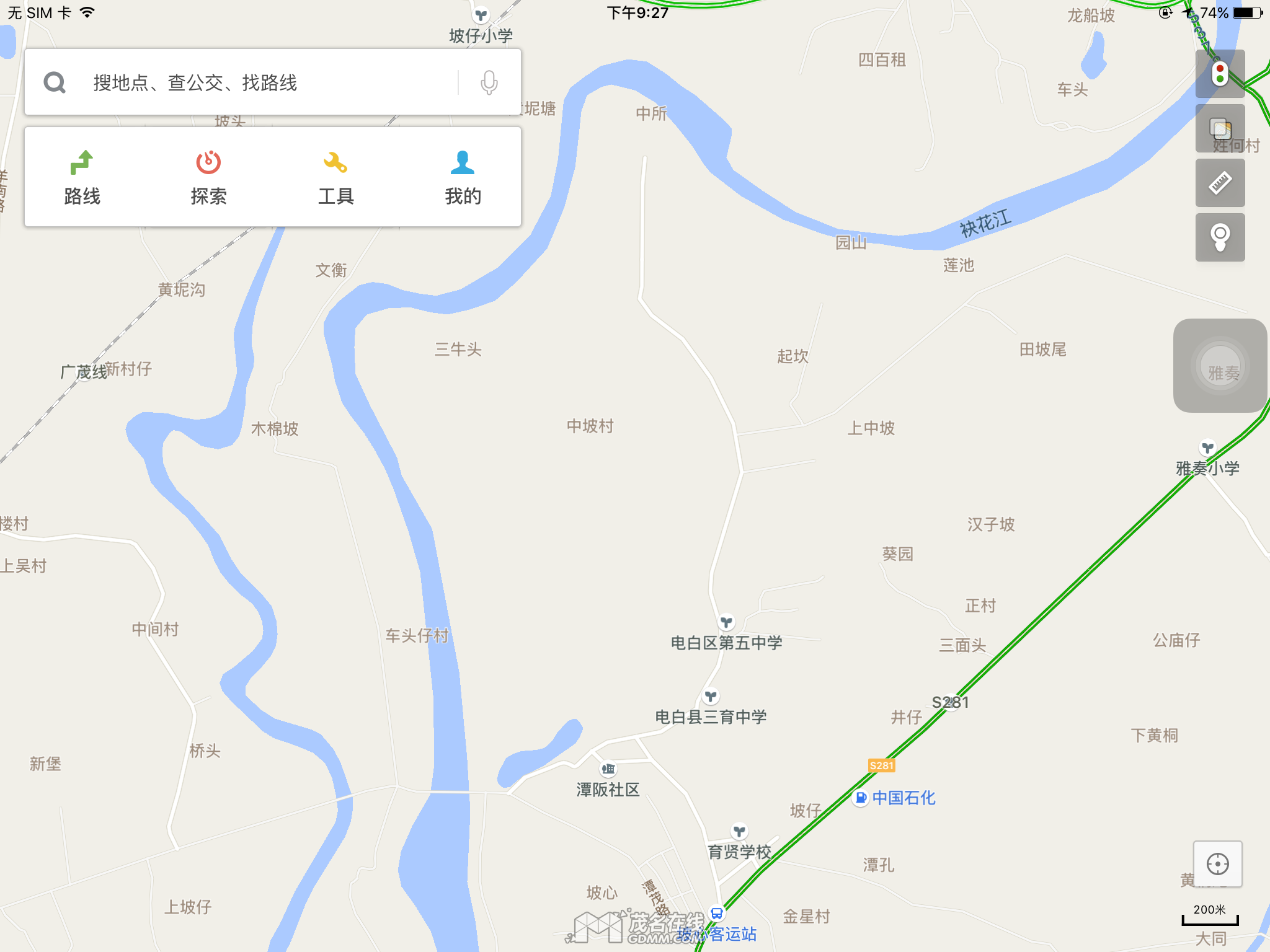Image resolution: width=1270 pixels, height=952 pixels.
Task: Open the 路线 route planner
Action: (x=82, y=178)
